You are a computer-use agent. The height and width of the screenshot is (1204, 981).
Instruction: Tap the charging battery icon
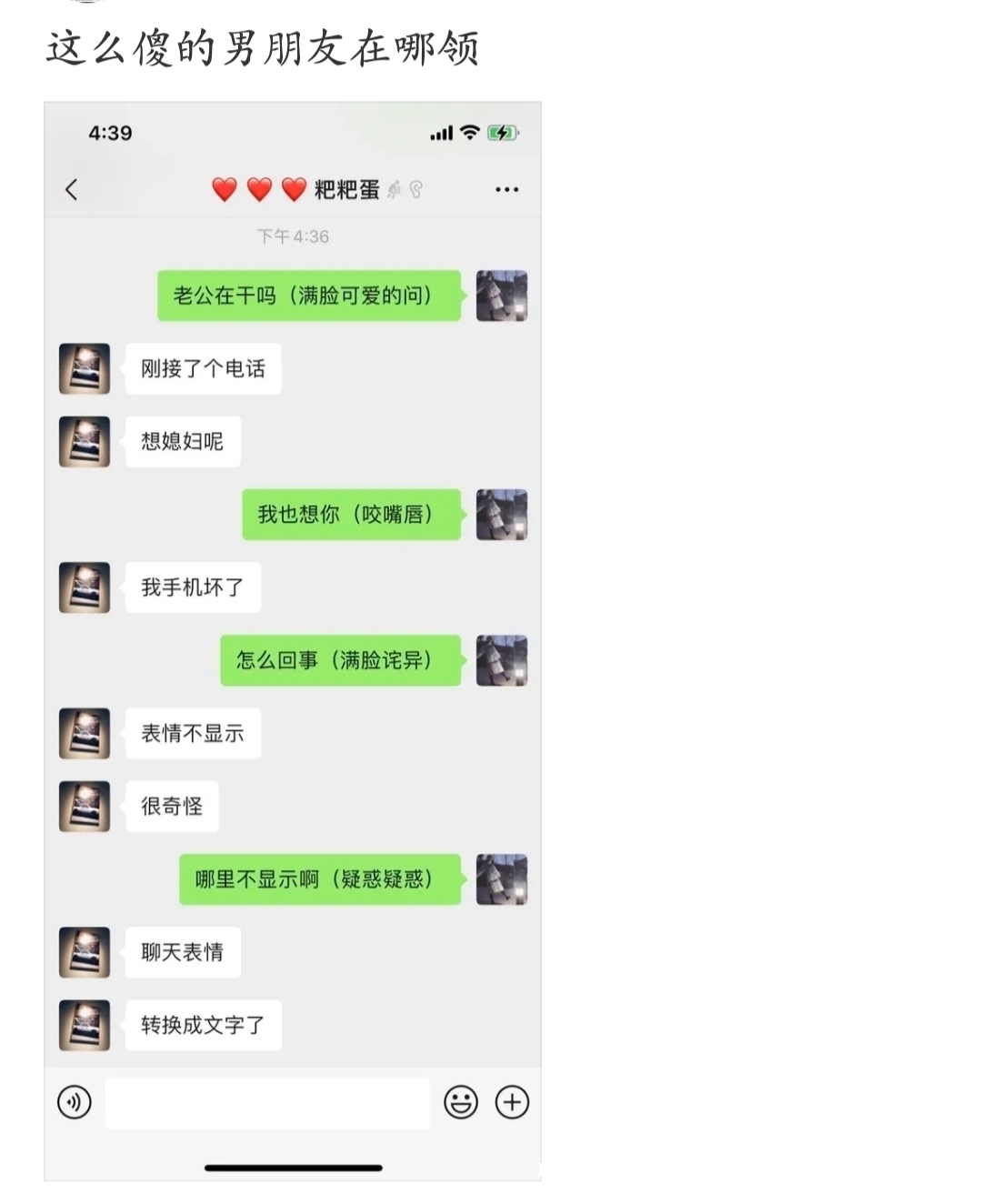tap(500, 133)
